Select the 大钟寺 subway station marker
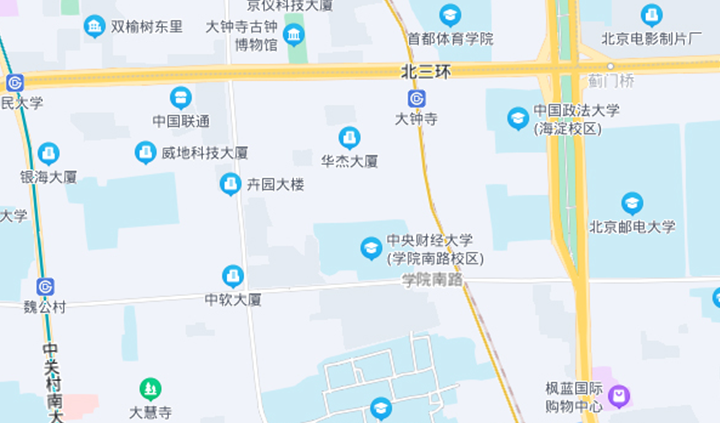720x423 pixels. (416, 98)
